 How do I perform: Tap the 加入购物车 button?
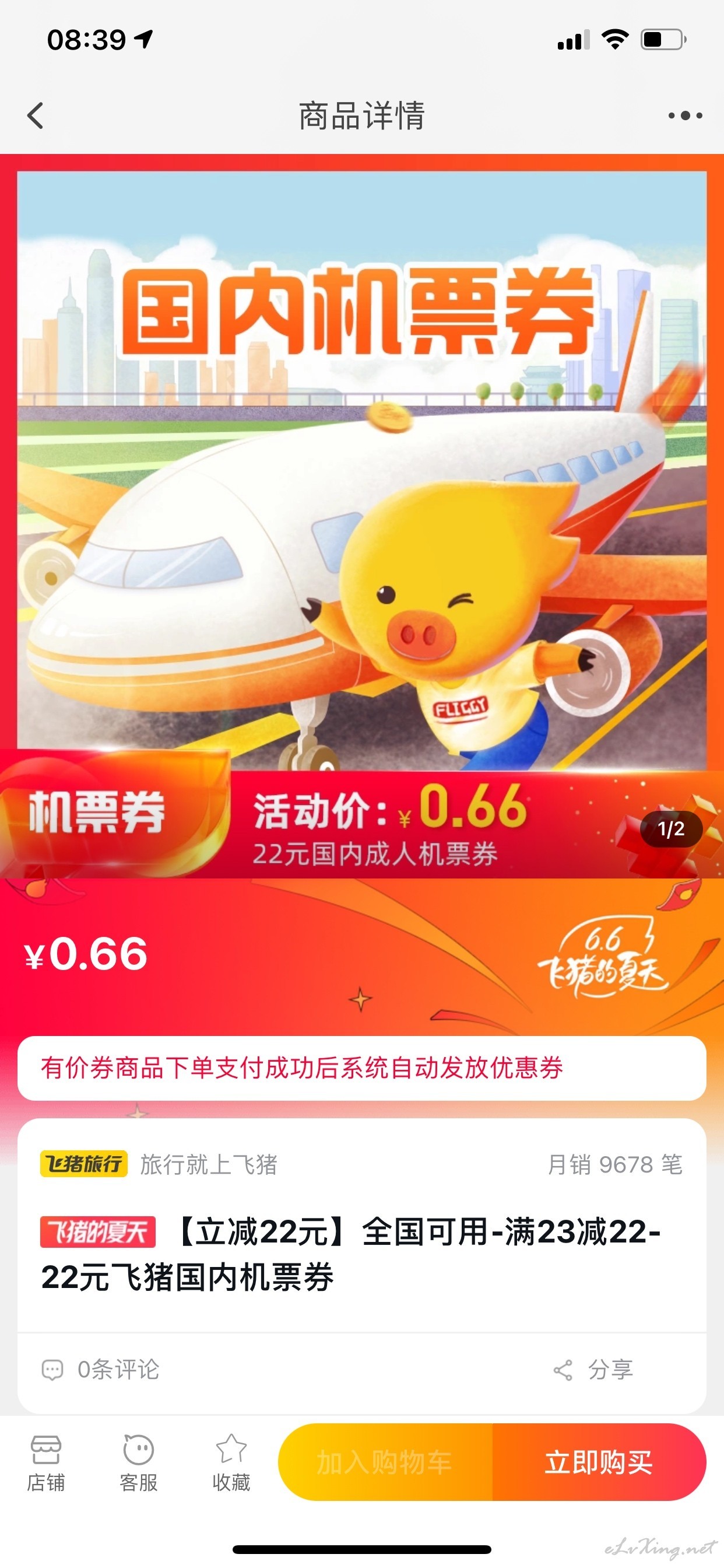385,1462
